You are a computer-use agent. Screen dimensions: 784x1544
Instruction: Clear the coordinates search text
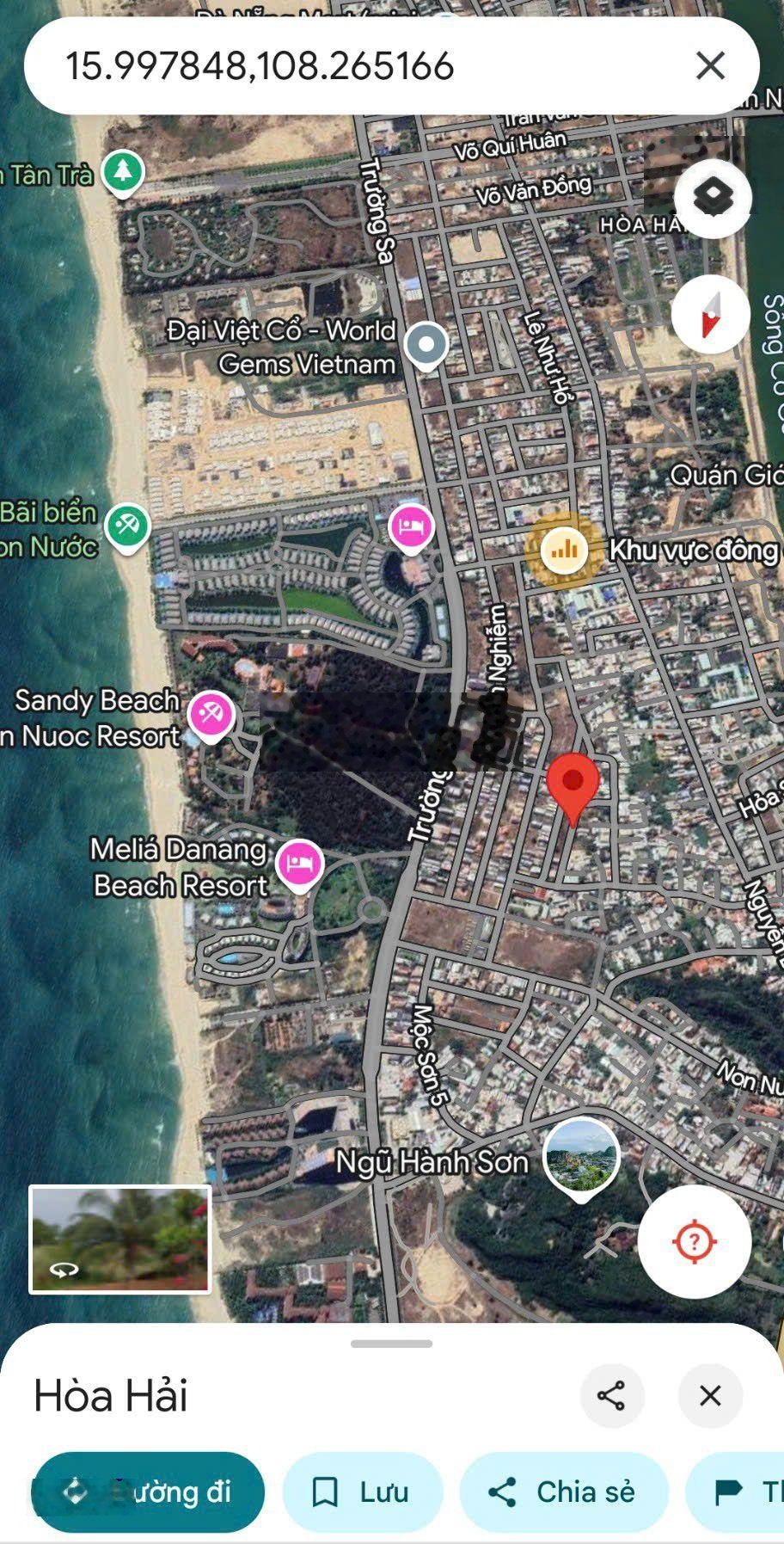pos(710,66)
